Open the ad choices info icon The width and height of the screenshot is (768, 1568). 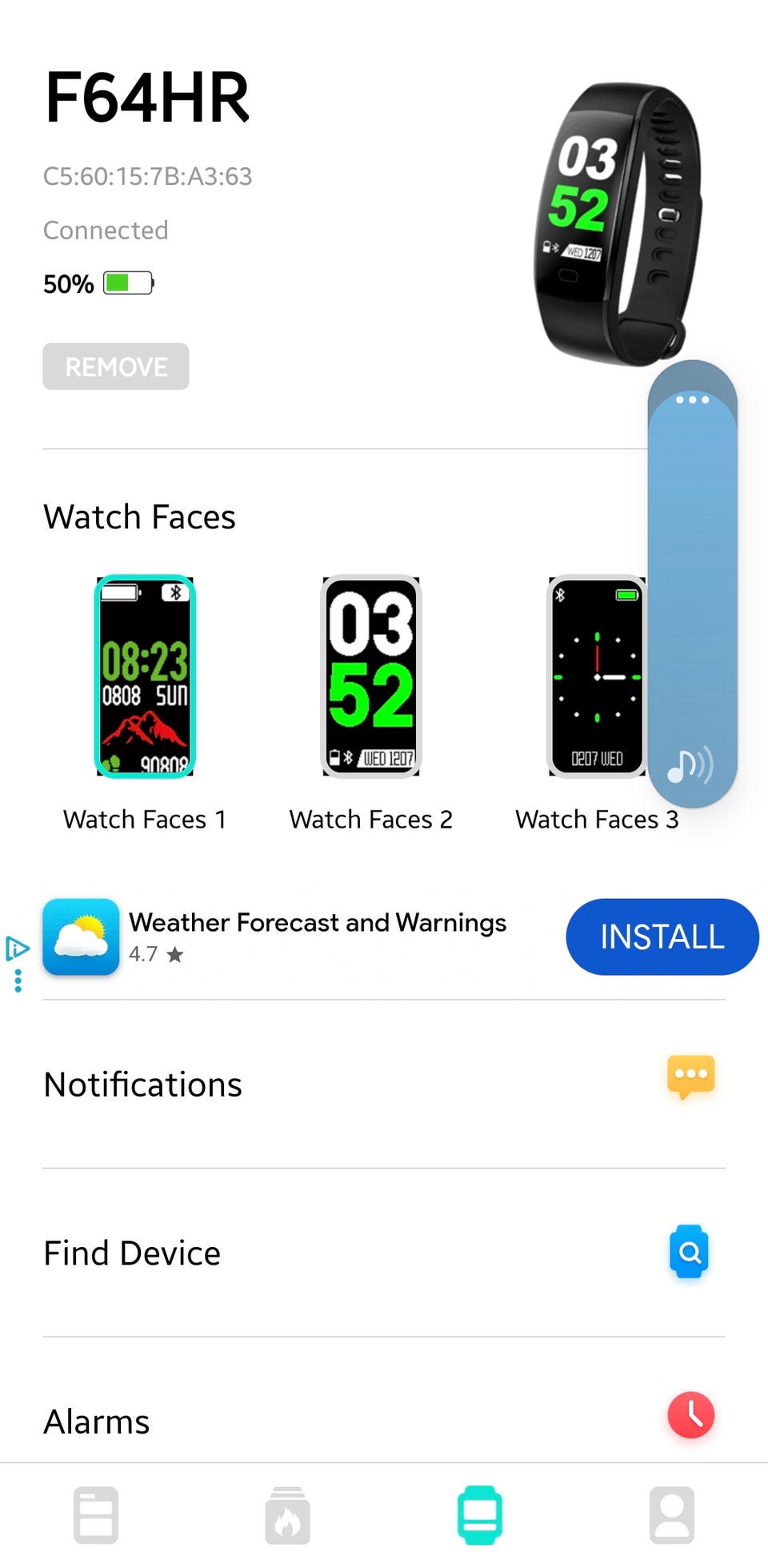pos(18,949)
